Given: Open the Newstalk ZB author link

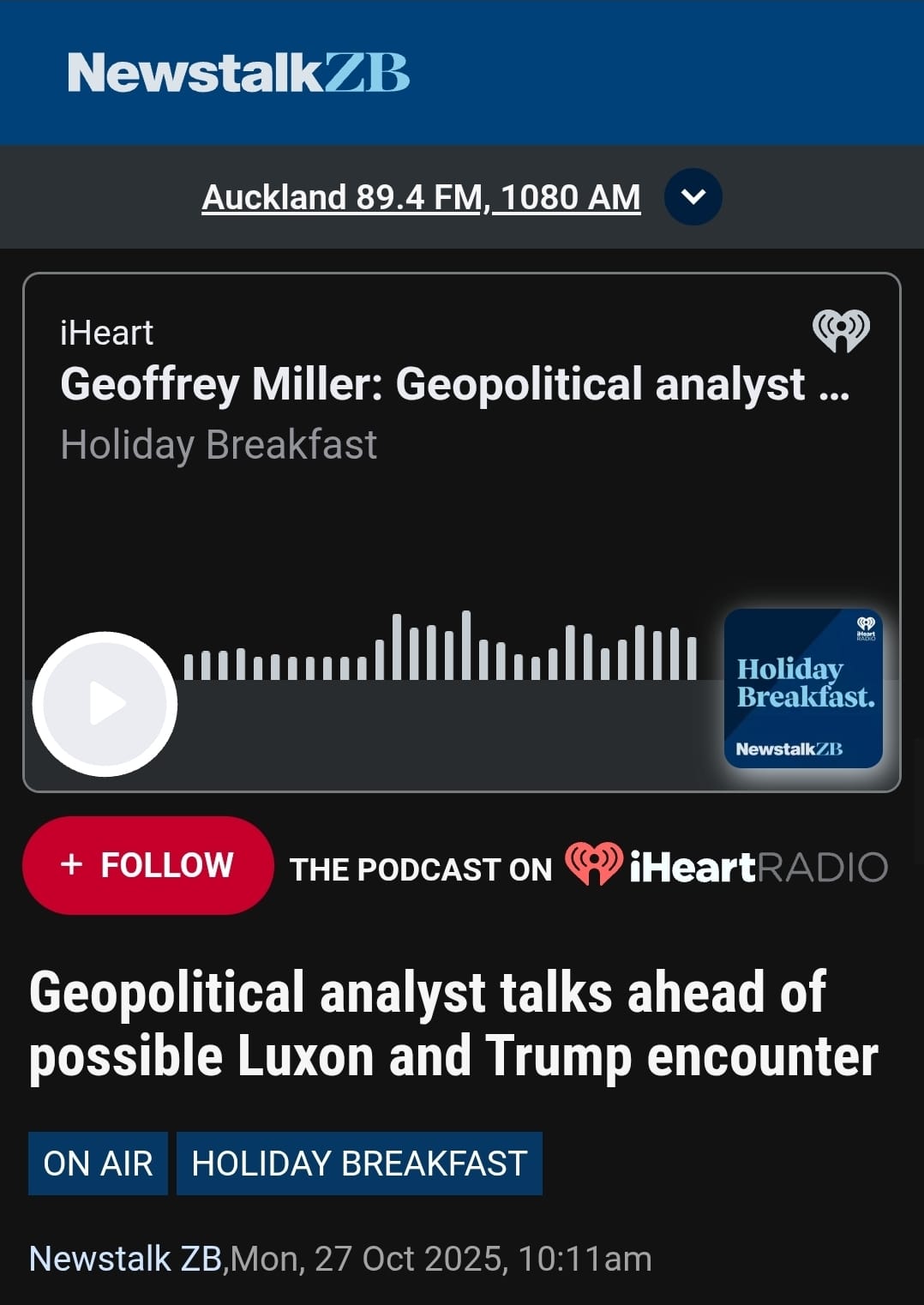Looking at the screenshot, I should coord(125,1259).
